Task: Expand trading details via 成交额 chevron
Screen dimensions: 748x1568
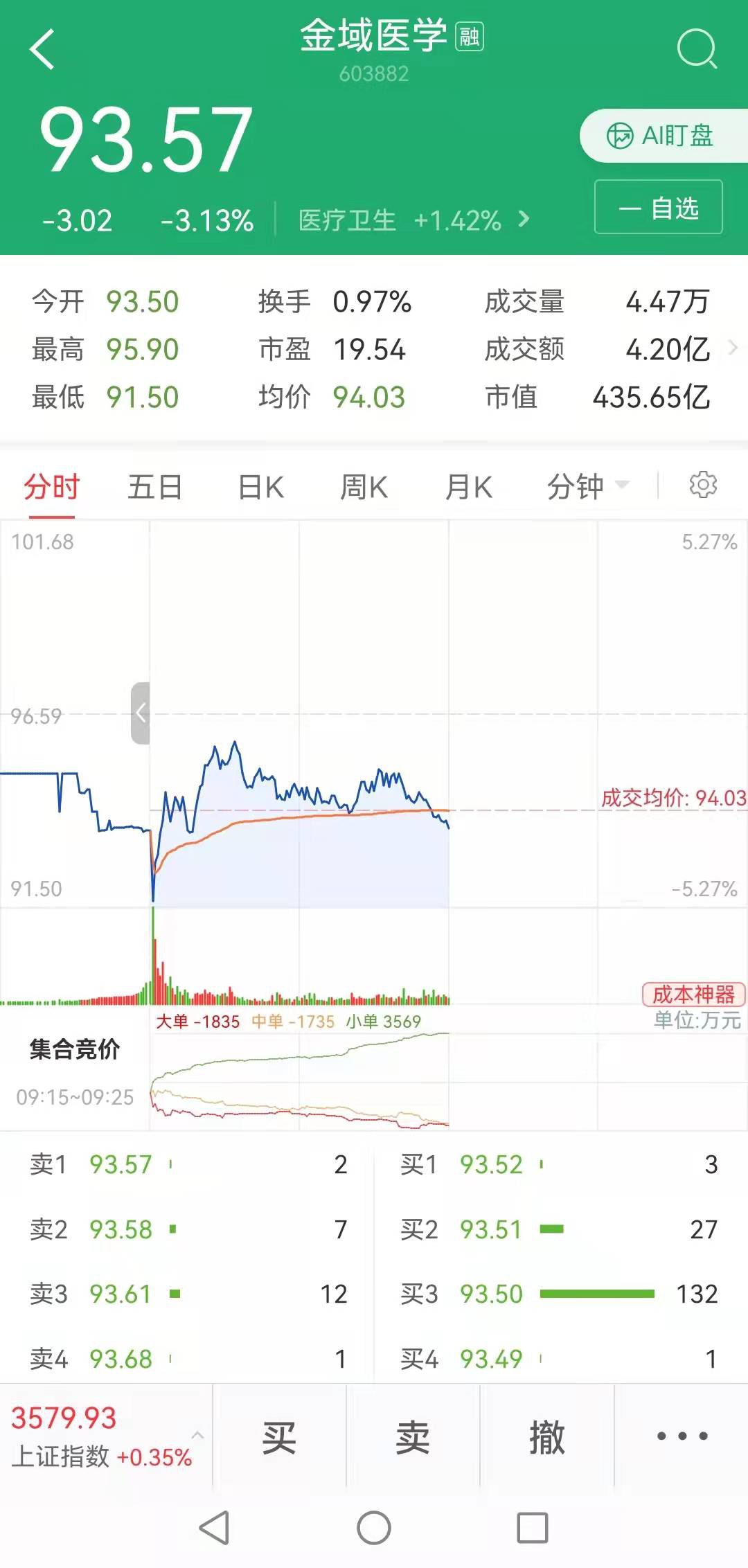Action: 733,348
